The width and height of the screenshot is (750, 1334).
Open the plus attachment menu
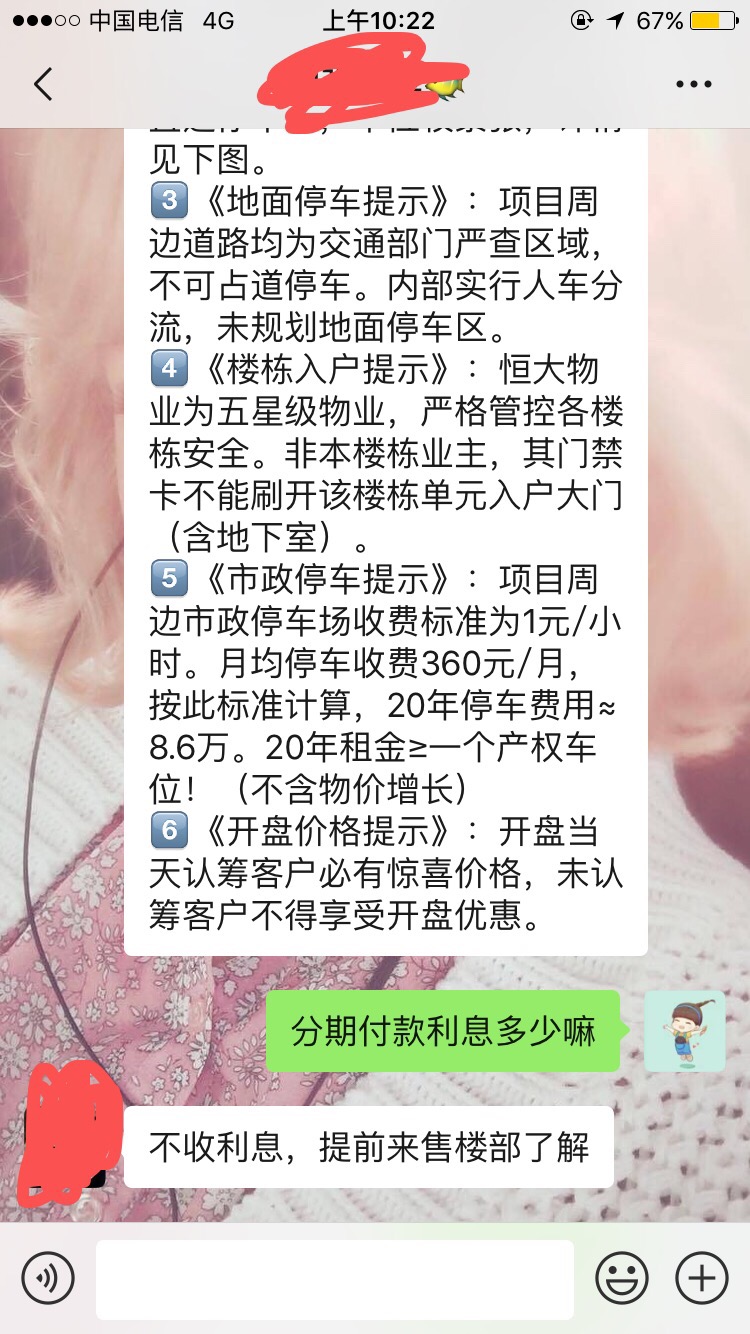(702, 1278)
